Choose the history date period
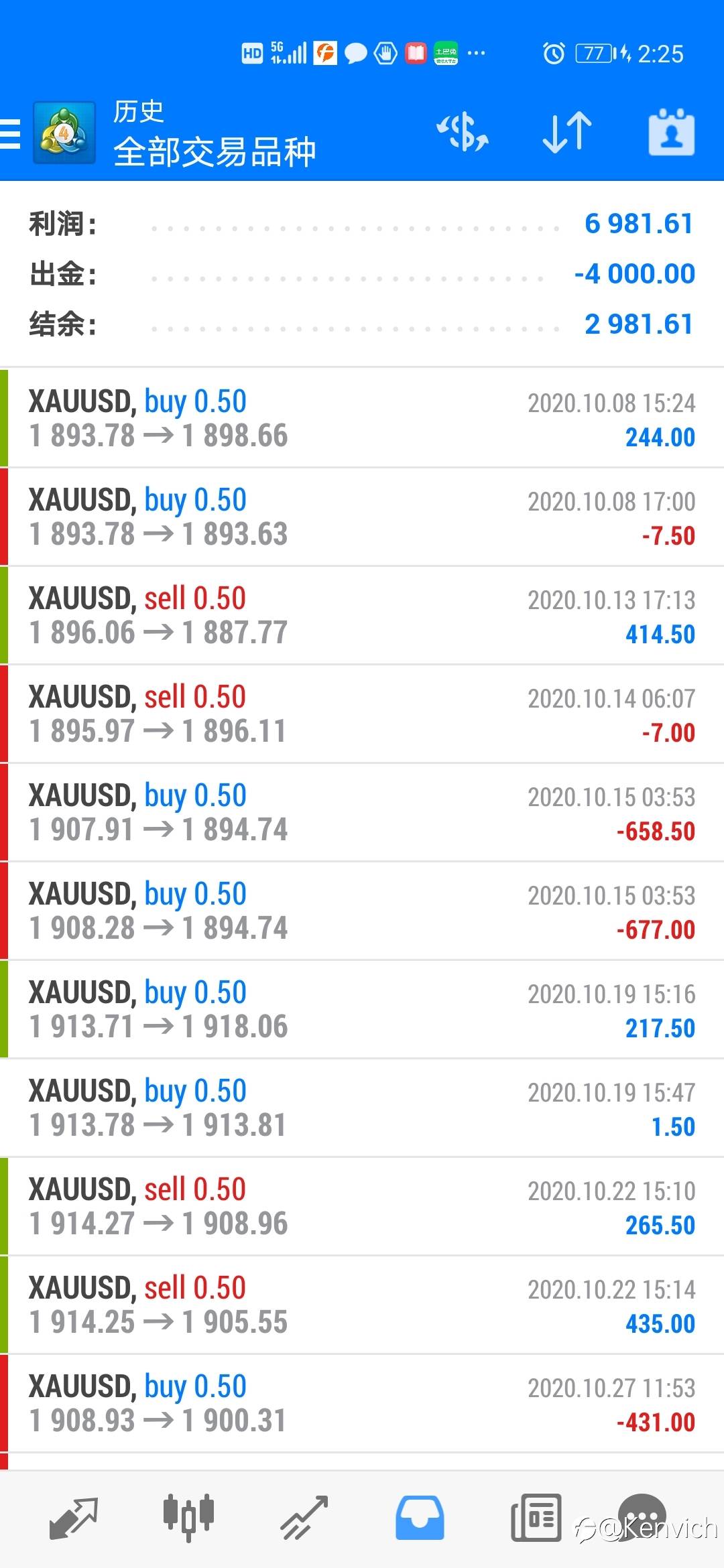Screen dimensions: 724x1568 [671, 133]
